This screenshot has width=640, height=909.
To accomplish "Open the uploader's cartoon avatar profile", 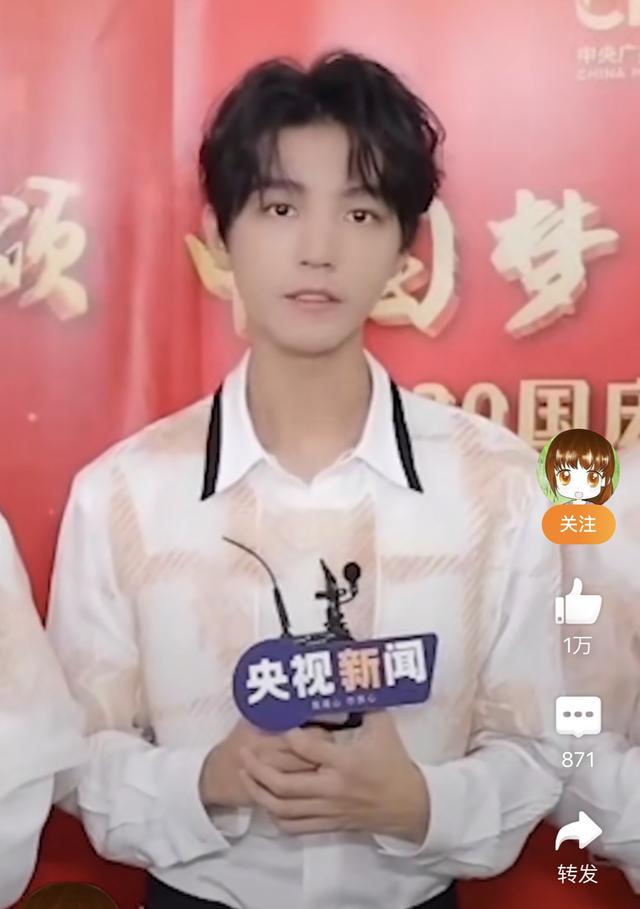I will (578, 468).
